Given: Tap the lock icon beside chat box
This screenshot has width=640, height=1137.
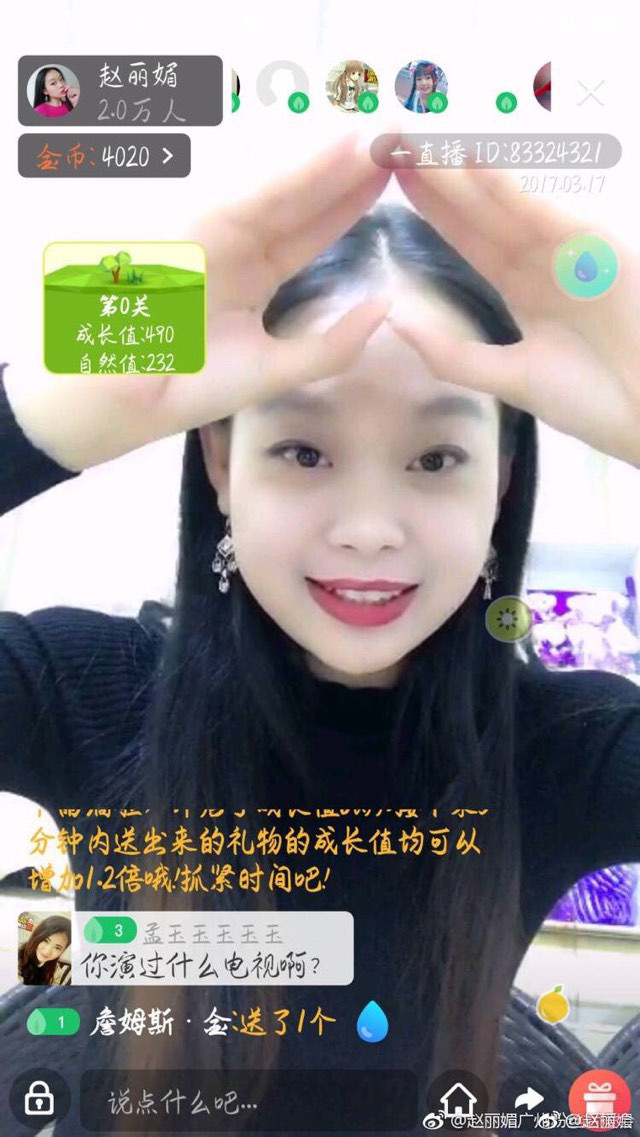Looking at the screenshot, I should [x=39, y=1100].
